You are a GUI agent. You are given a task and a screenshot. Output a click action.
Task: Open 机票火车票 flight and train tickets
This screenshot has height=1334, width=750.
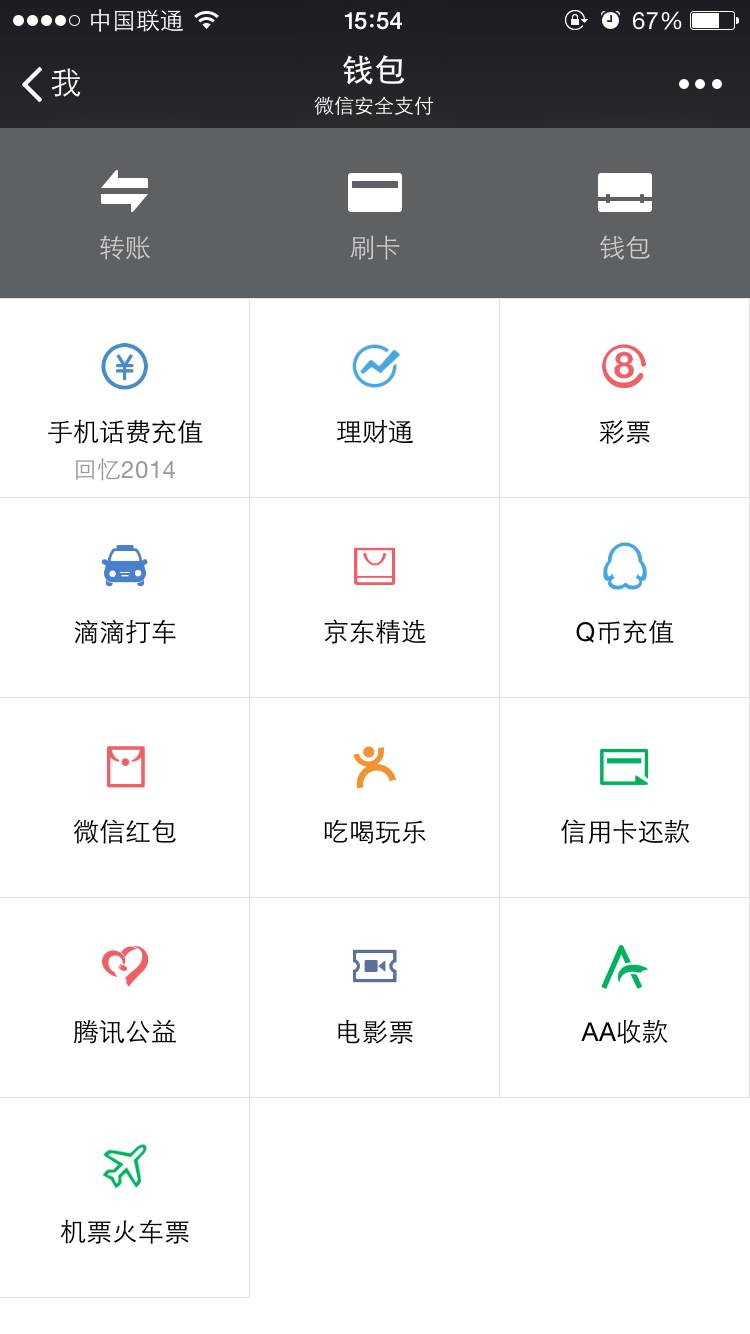coord(125,1197)
